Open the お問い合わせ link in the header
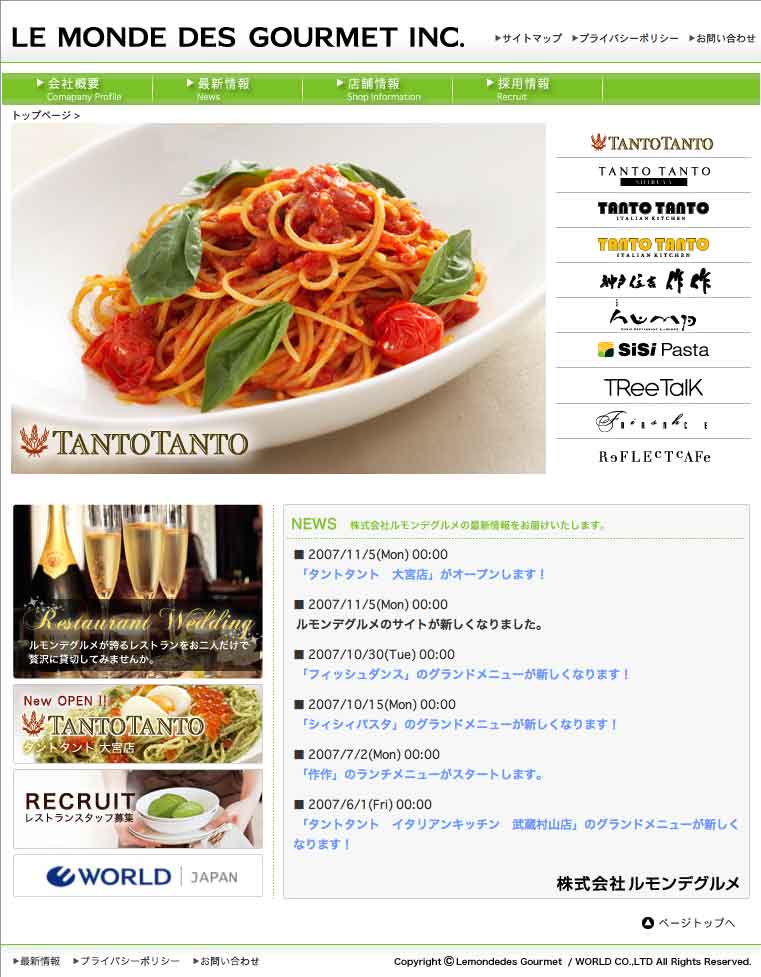The height and width of the screenshot is (977, 761). coord(724,38)
